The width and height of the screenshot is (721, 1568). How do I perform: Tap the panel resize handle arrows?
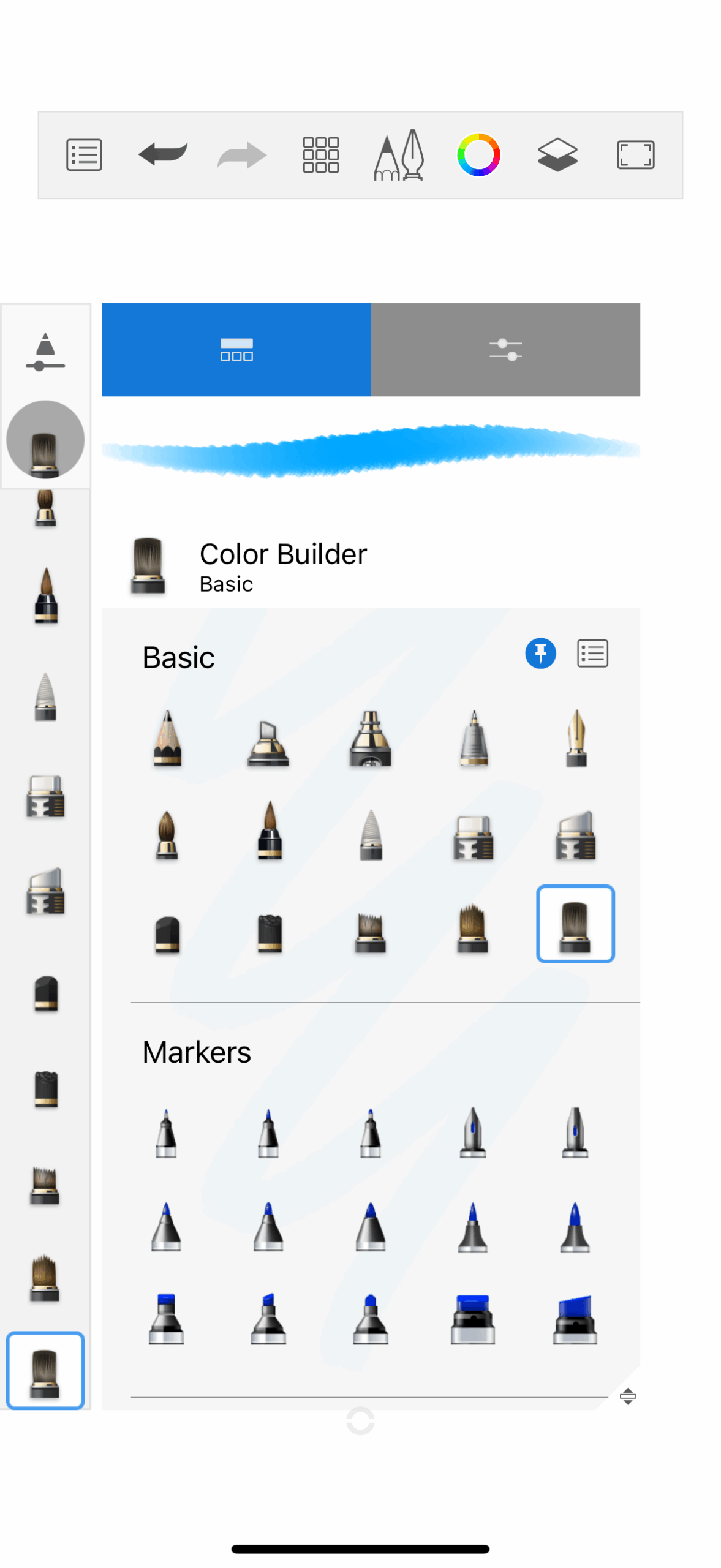pyautogui.click(x=627, y=1396)
